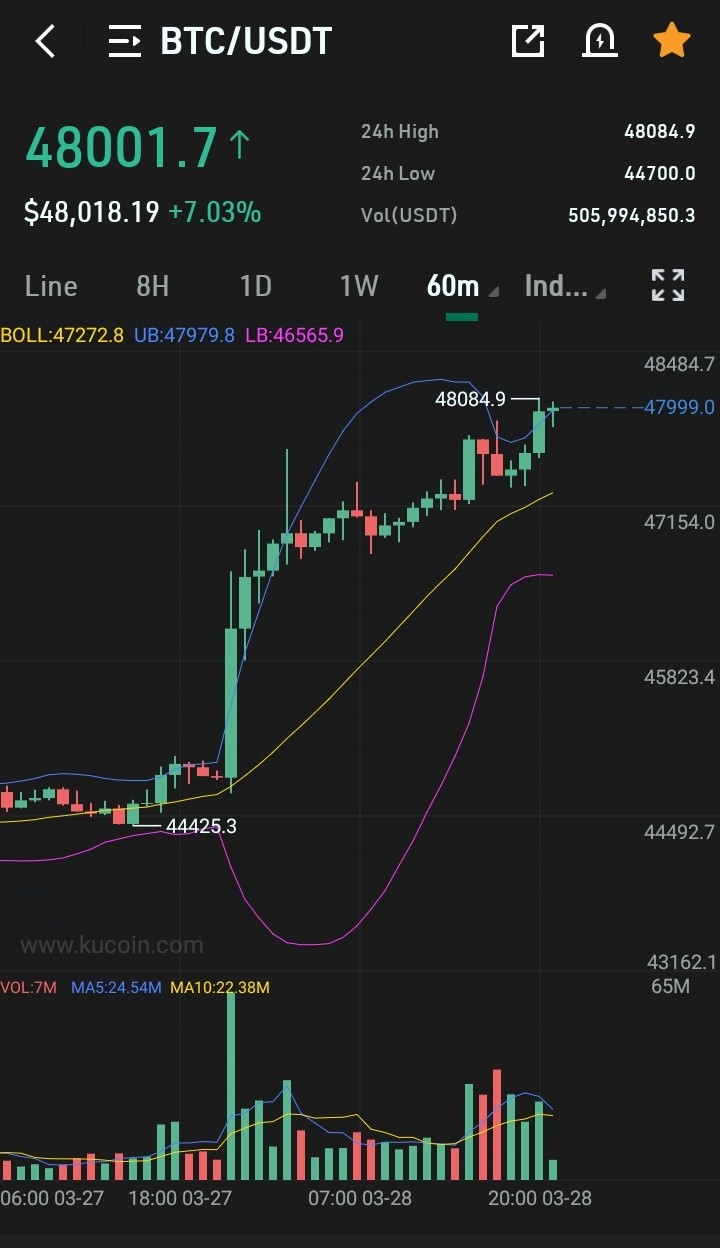Select the 8H interval
Screen dimensions: 720x1248
coord(153,286)
